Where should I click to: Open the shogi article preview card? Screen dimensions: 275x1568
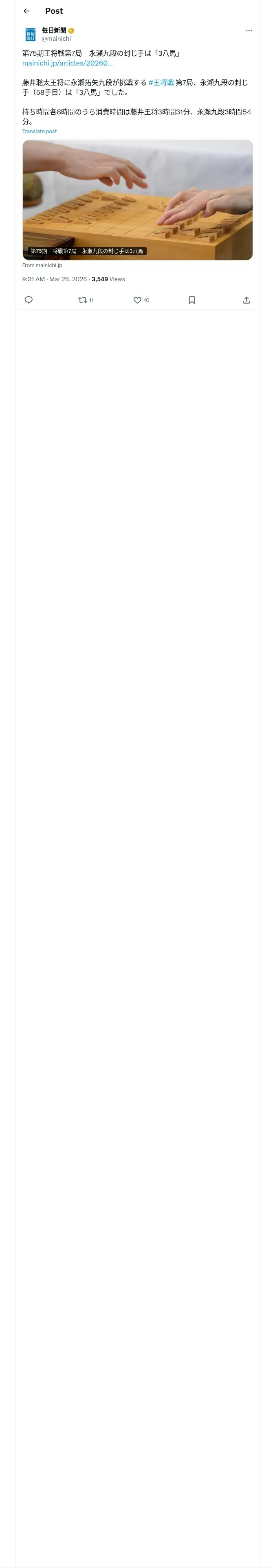point(138,199)
